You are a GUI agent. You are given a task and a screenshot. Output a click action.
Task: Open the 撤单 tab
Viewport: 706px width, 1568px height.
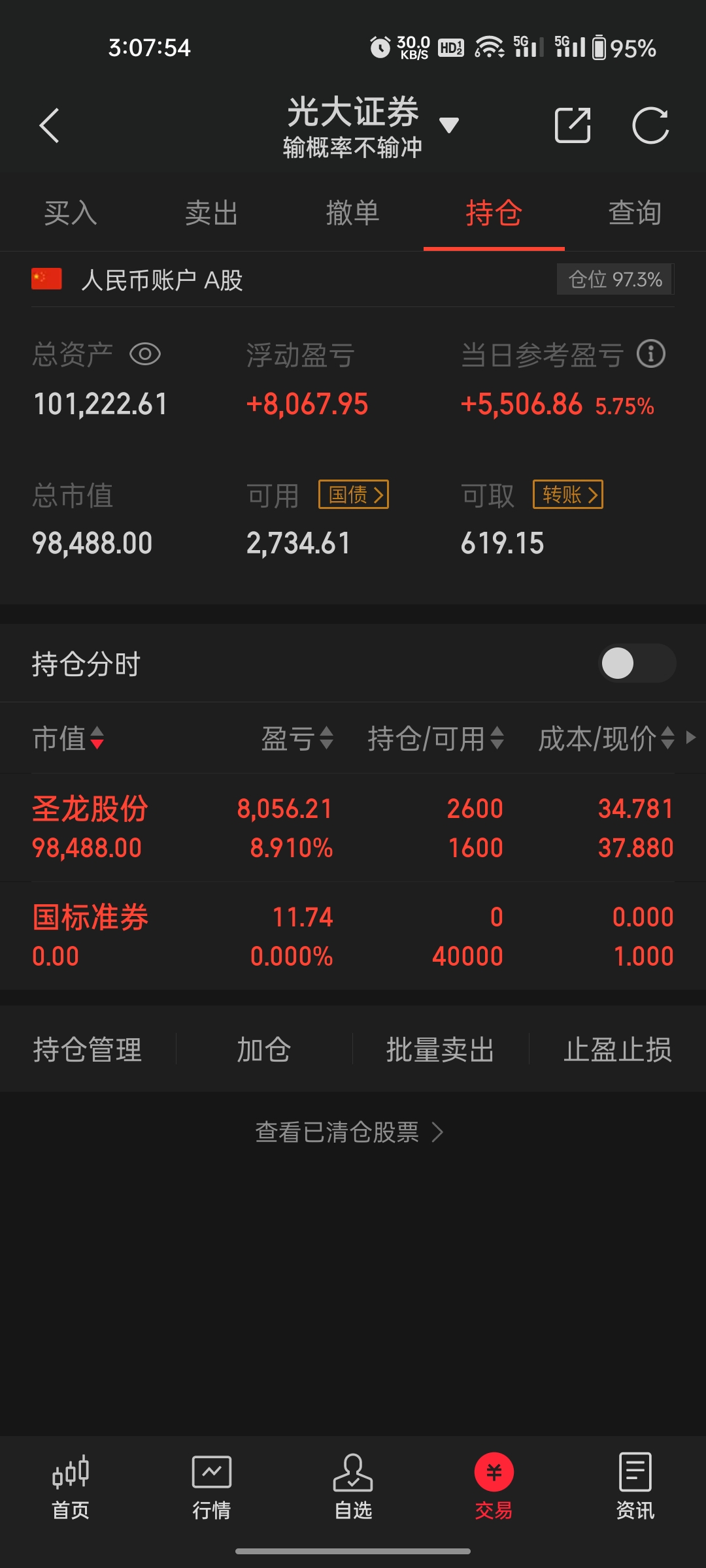(x=353, y=213)
